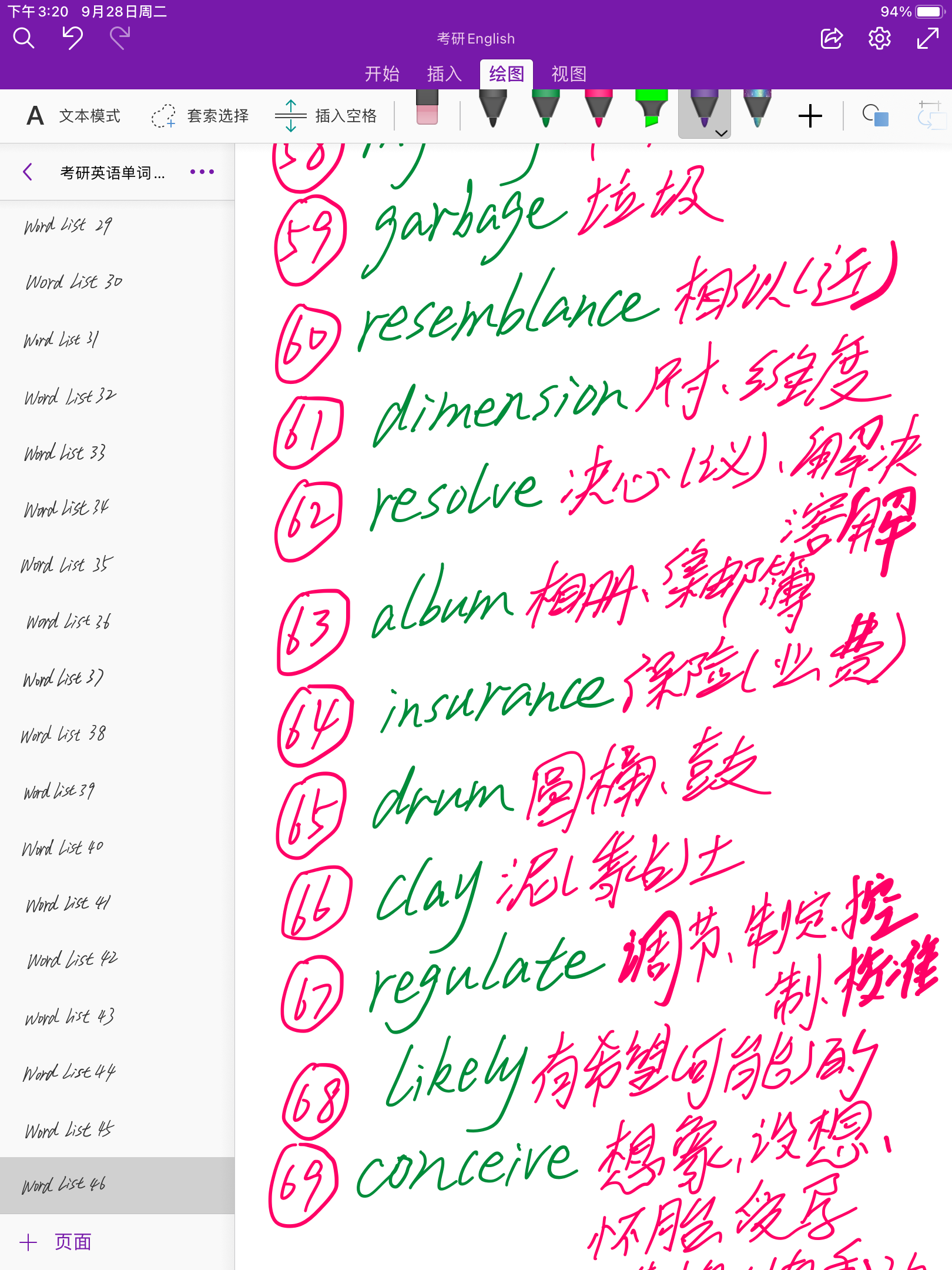Viewport: 952px width, 1270px height.
Task: Activate 套索选择 lasso select
Action: [200, 116]
